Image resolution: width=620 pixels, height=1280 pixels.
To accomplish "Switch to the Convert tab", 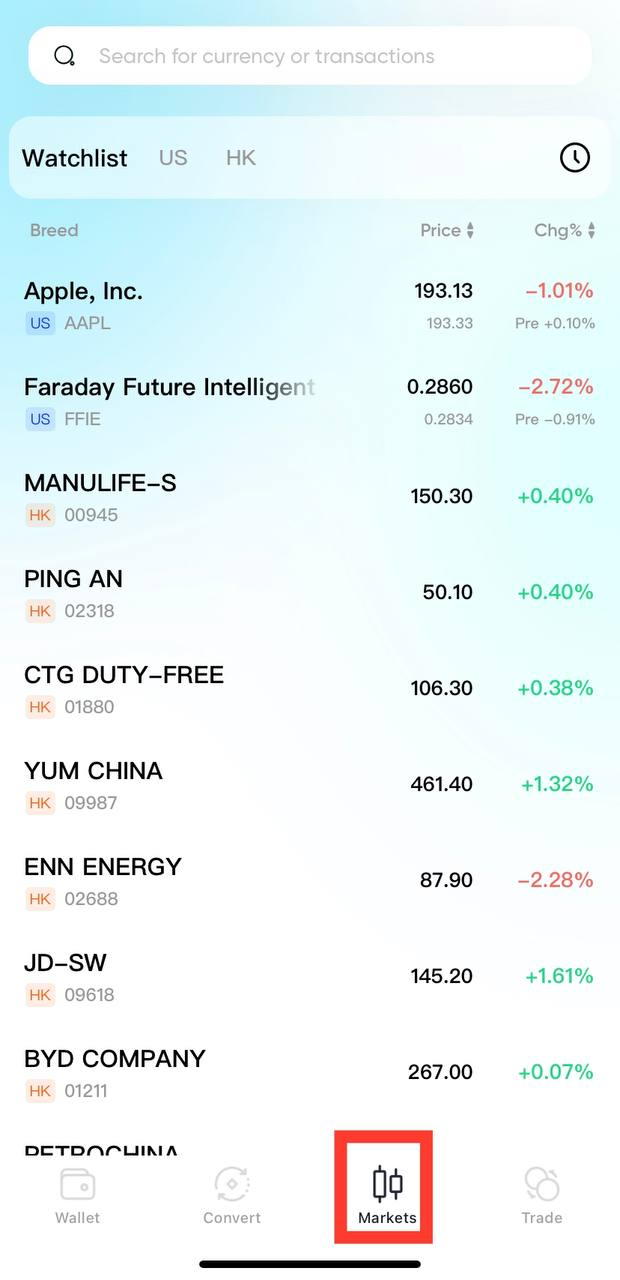I will pos(232,1197).
